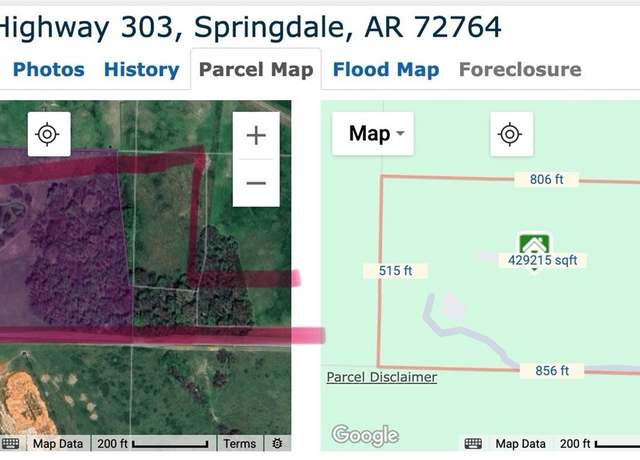Open satellite map keyboard shortcuts
Screen dimensions: 640x460
click(12, 443)
